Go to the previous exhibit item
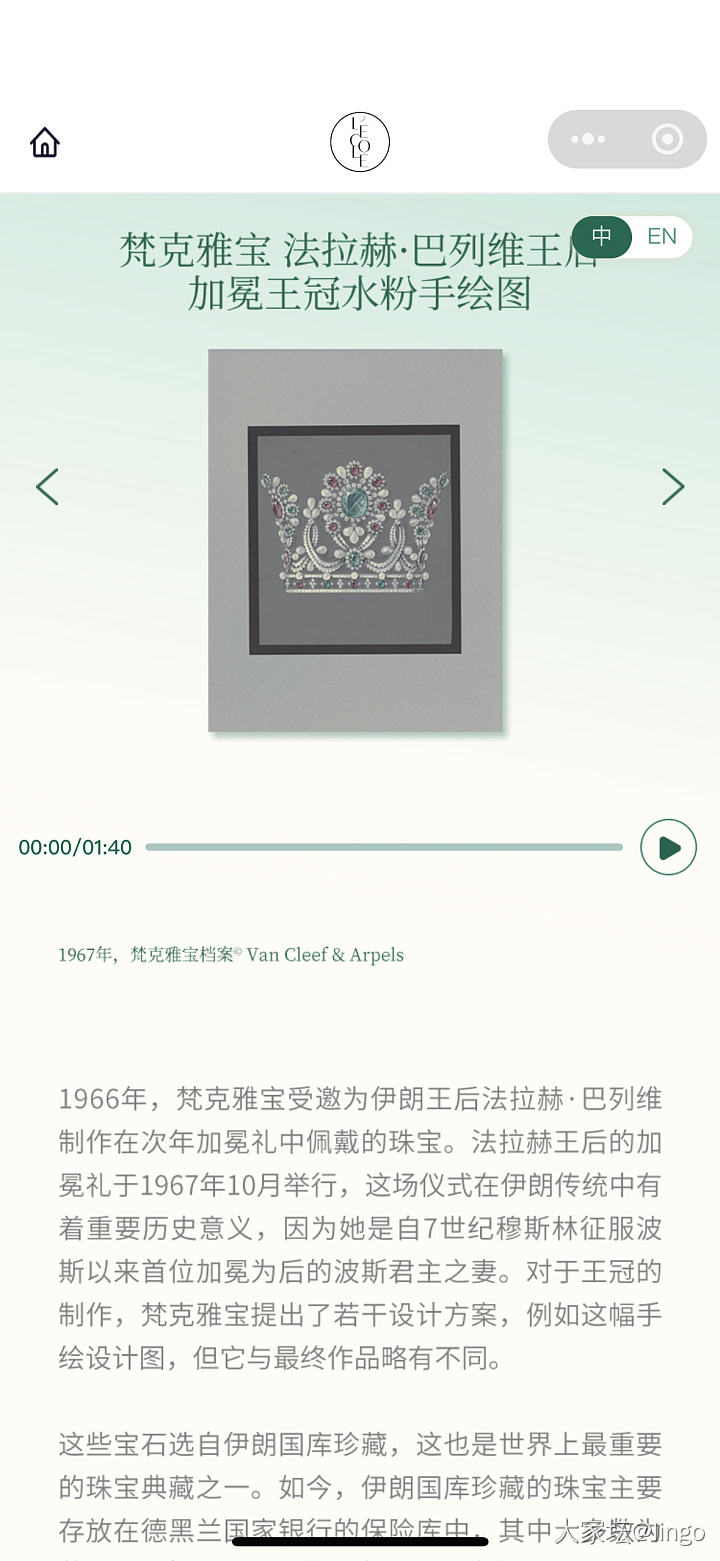The image size is (720, 1561). (47, 487)
